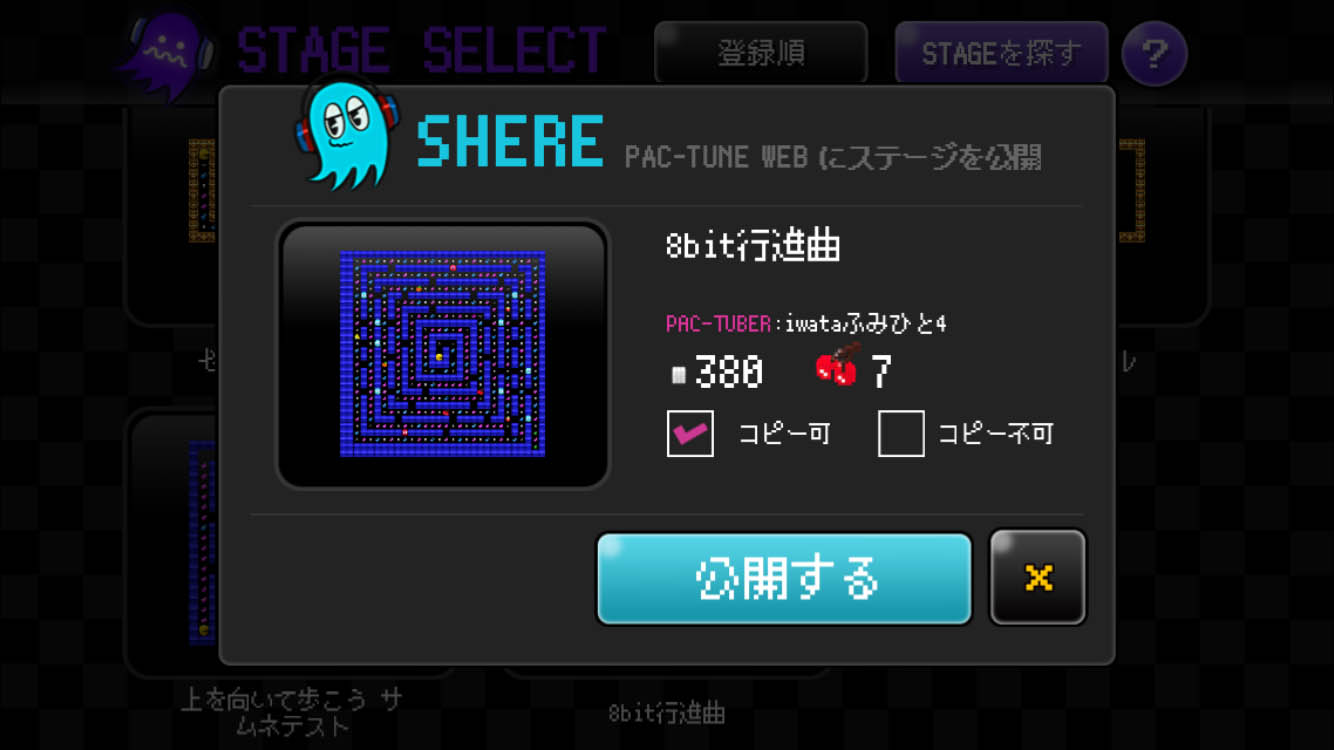Image resolution: width=1334 pixels, height=750 pixels.
Task: Uncheck the コピー可 checkbox
Action: [690, 434]
